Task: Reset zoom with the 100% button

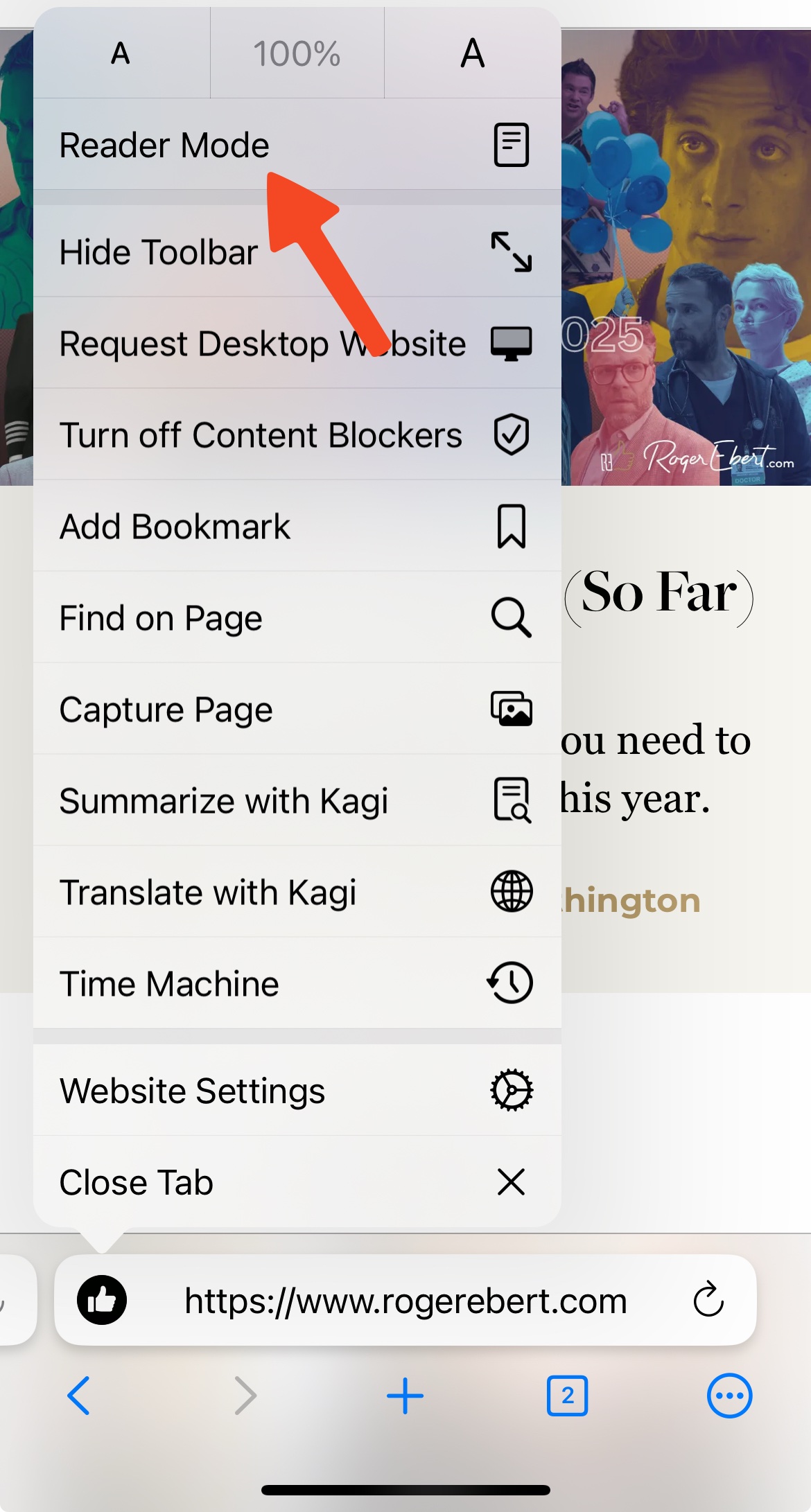Action: pyautogui.click(x=297, y=53)
